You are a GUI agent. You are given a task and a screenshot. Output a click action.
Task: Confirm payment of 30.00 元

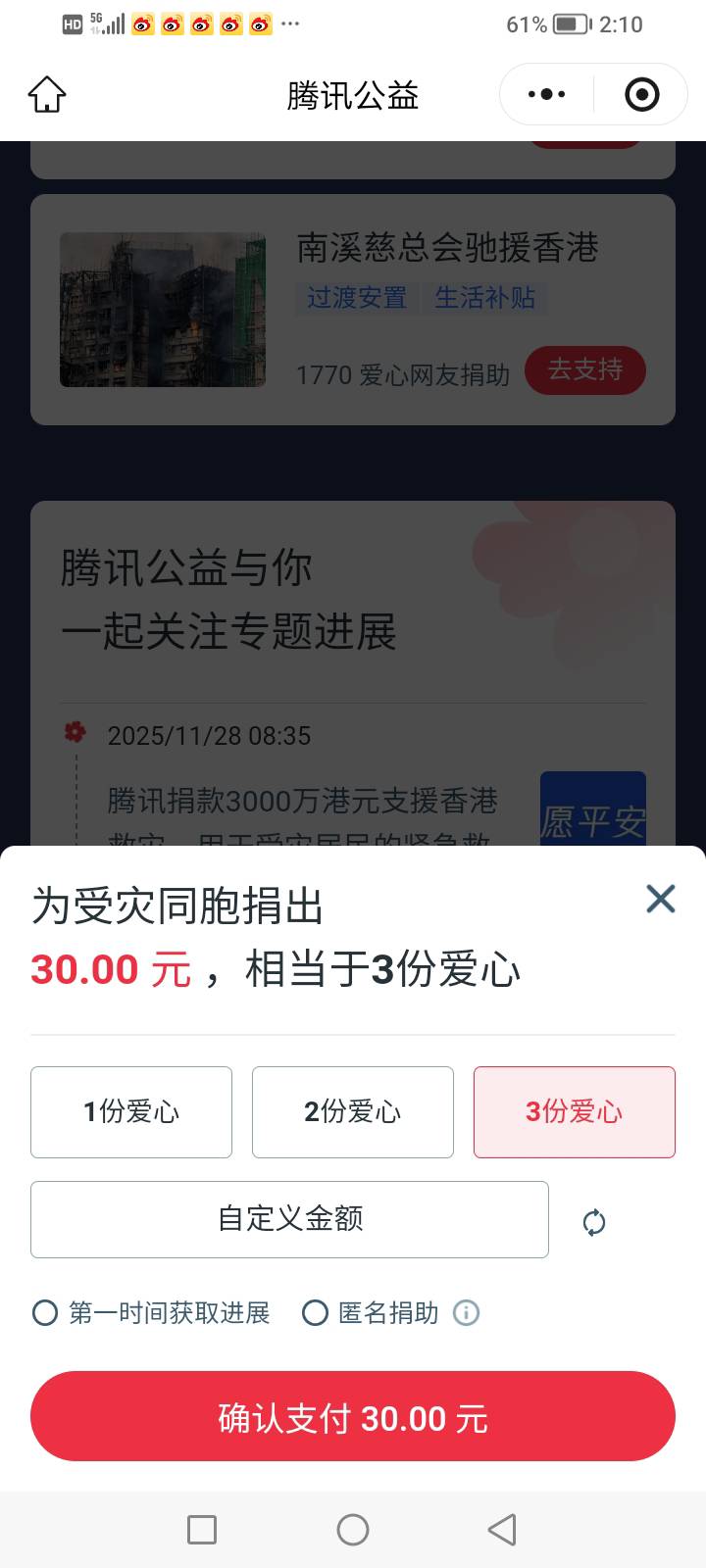353,1416
